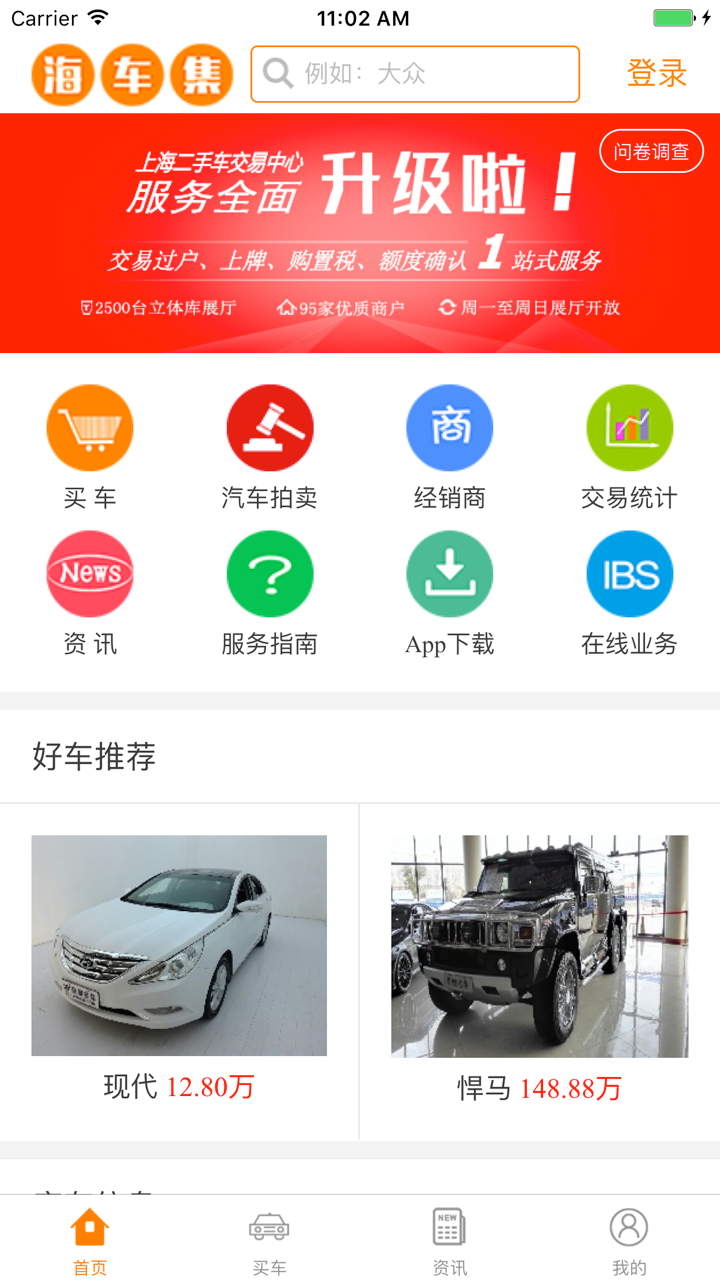Open the 经销商 dealer icon
Image resolution: width=720 pixels, height=1280 pixels.
[x=450, y=427]
